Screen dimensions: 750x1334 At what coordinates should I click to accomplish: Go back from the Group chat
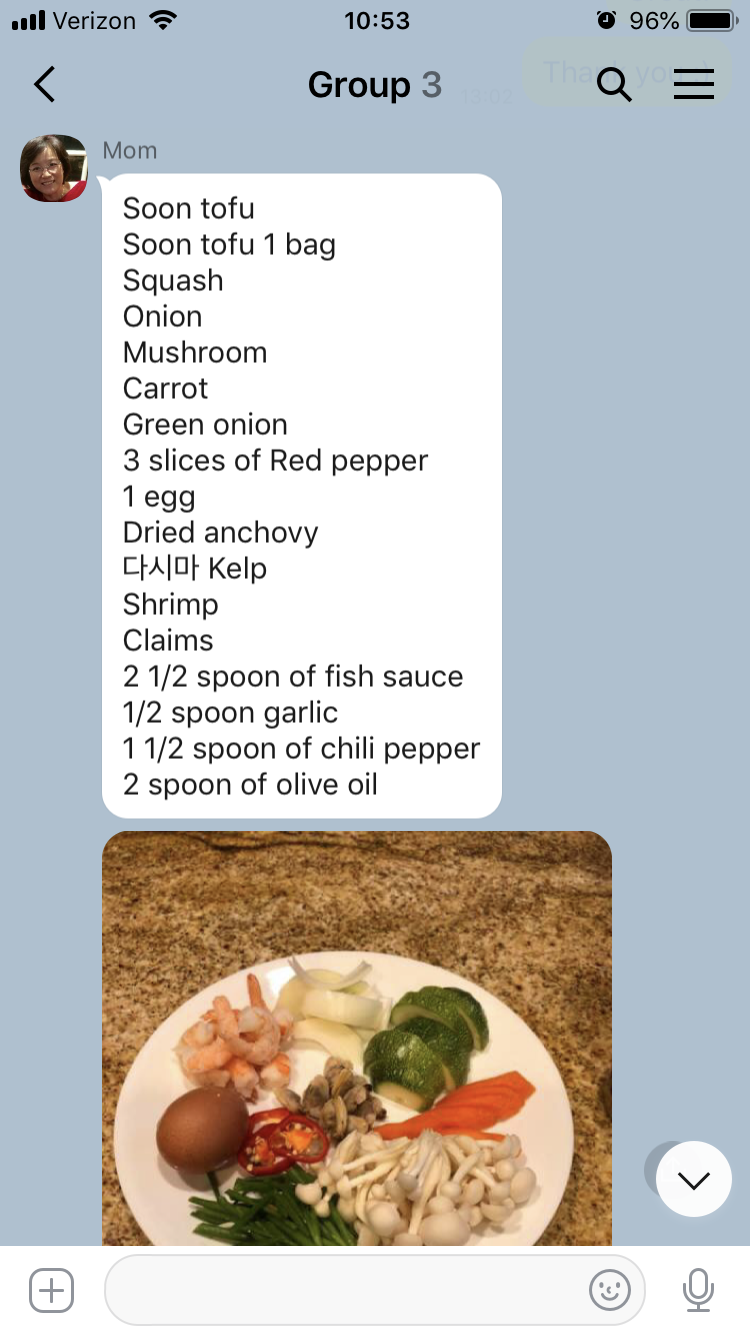pos(44,85)
